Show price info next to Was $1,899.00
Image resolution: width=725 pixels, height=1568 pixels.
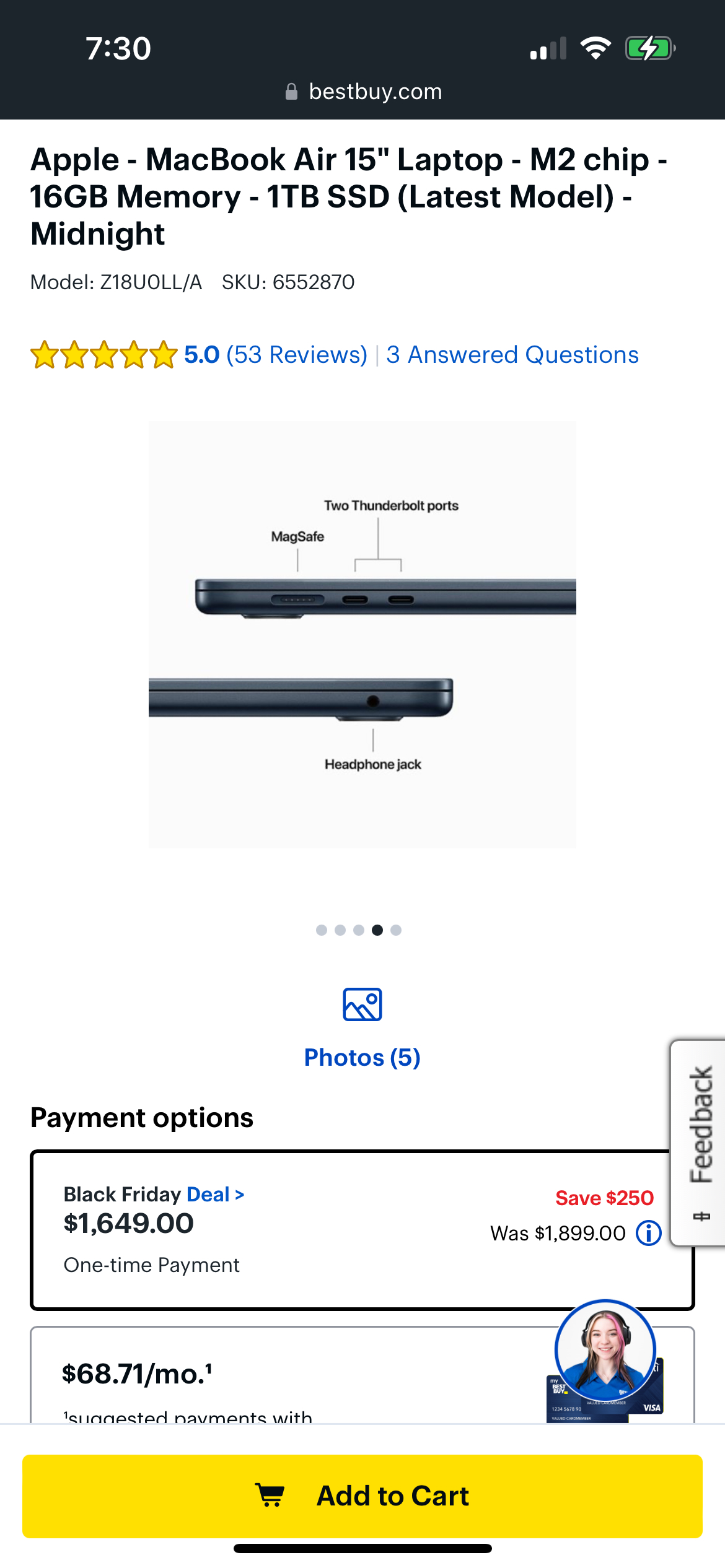[x=648, y=1233]
